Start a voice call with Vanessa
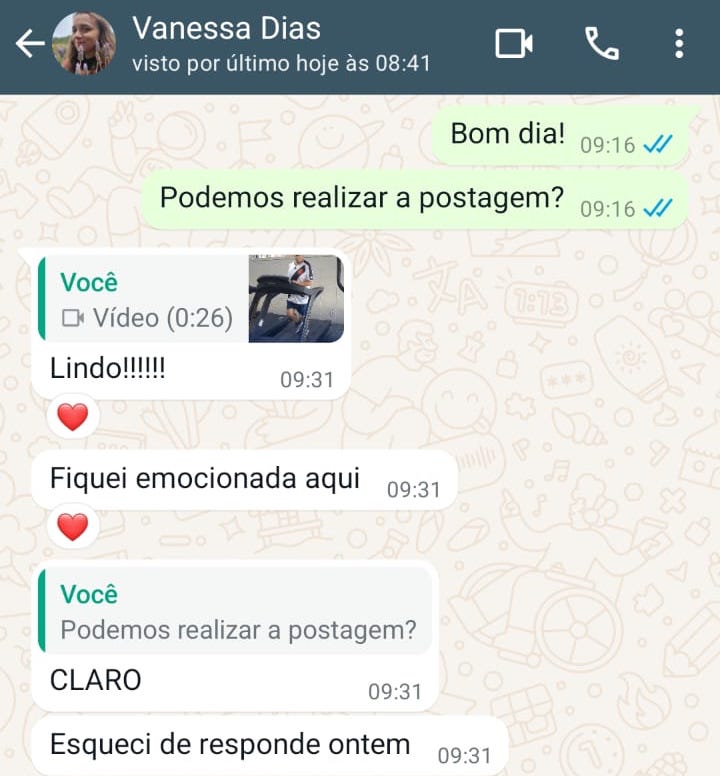 [x=601, y=44]
